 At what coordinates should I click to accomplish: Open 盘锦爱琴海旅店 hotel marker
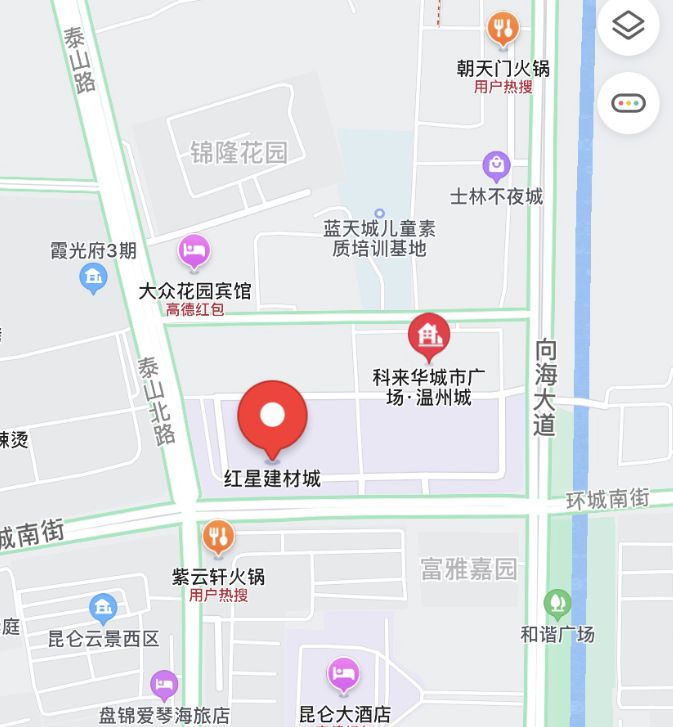[164, 686]
